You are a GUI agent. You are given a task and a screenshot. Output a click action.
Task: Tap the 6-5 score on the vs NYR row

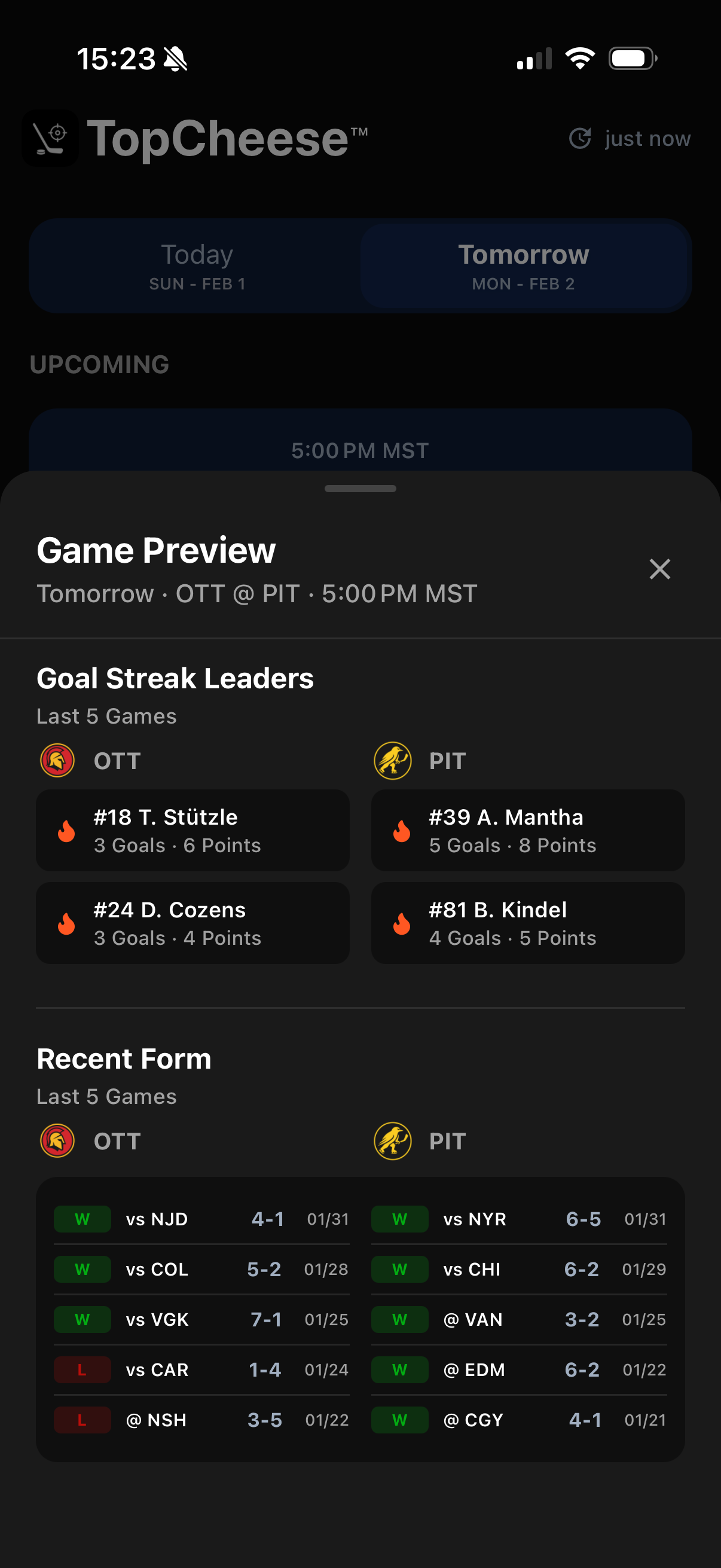[582, 1219]
